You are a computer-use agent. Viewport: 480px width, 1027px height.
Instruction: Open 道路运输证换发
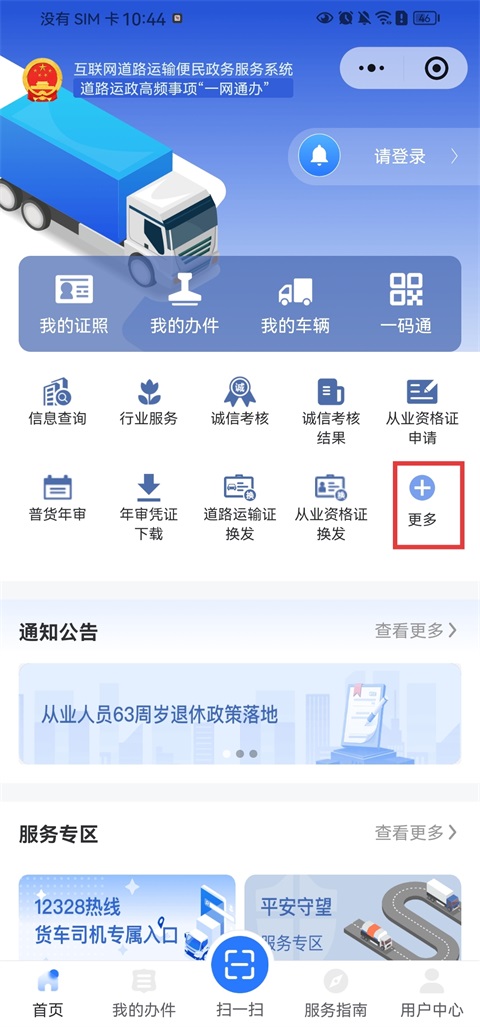coord(240,506)
